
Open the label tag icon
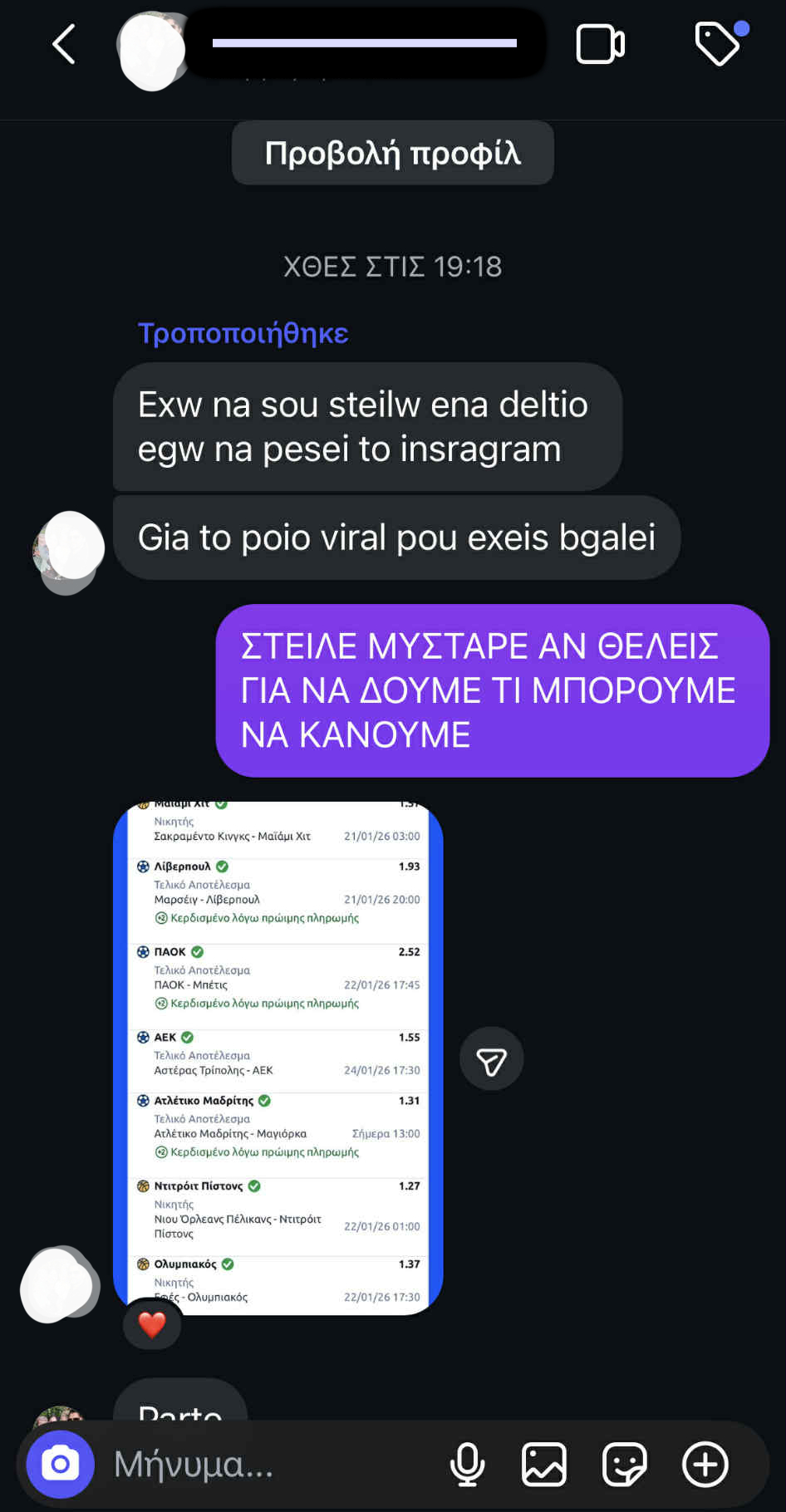(718, 43)
